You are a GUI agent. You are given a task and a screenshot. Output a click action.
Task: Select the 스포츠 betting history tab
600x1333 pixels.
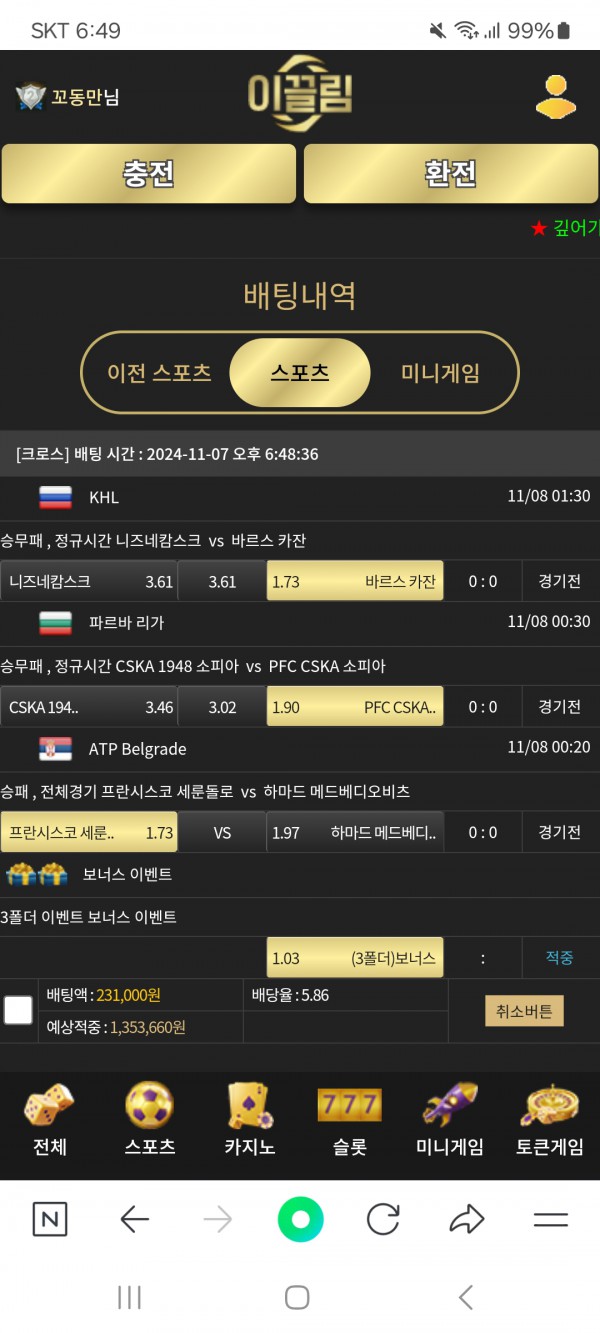300,373
